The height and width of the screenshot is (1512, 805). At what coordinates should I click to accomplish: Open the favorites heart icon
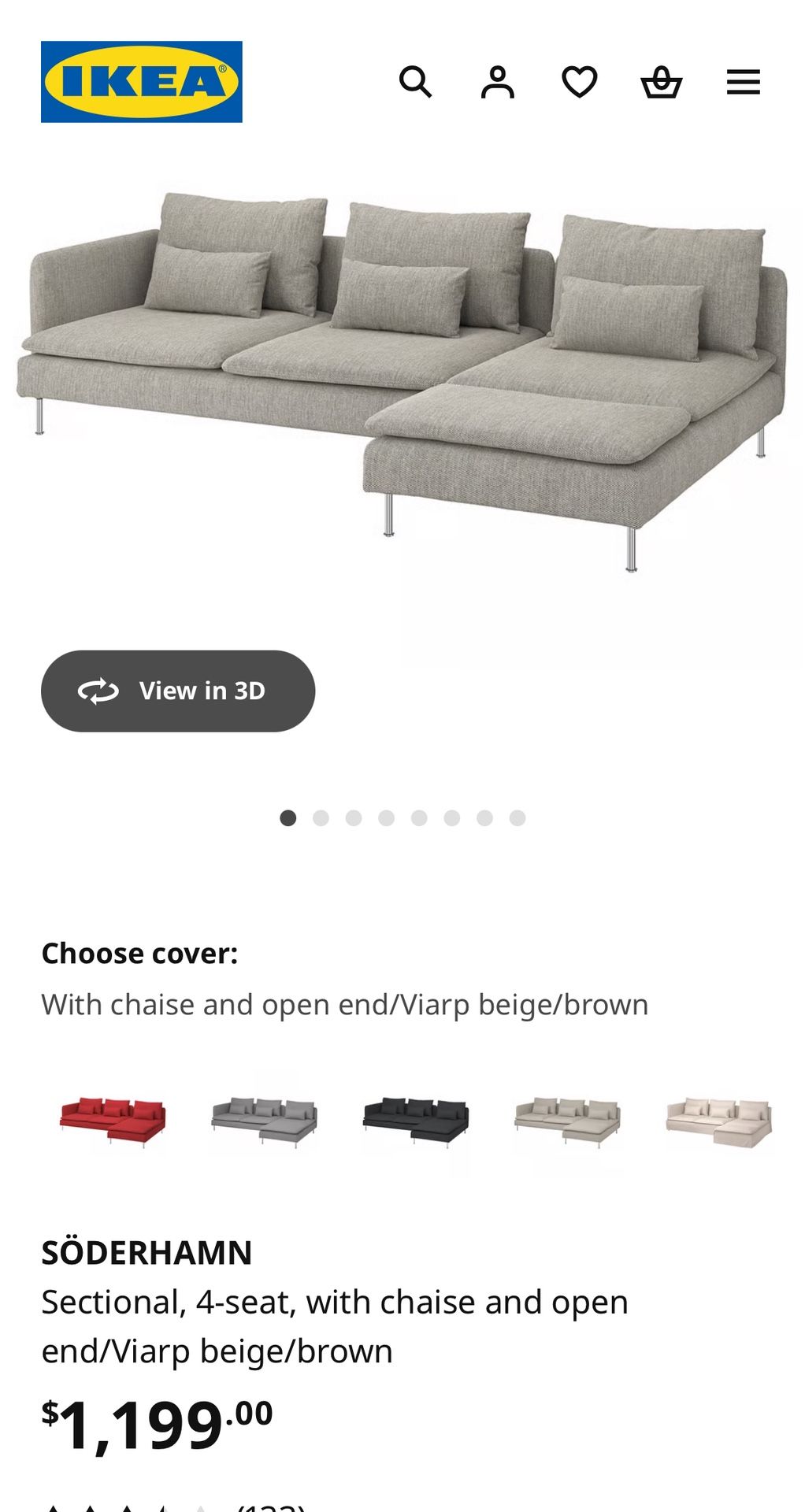pos(579,81)
